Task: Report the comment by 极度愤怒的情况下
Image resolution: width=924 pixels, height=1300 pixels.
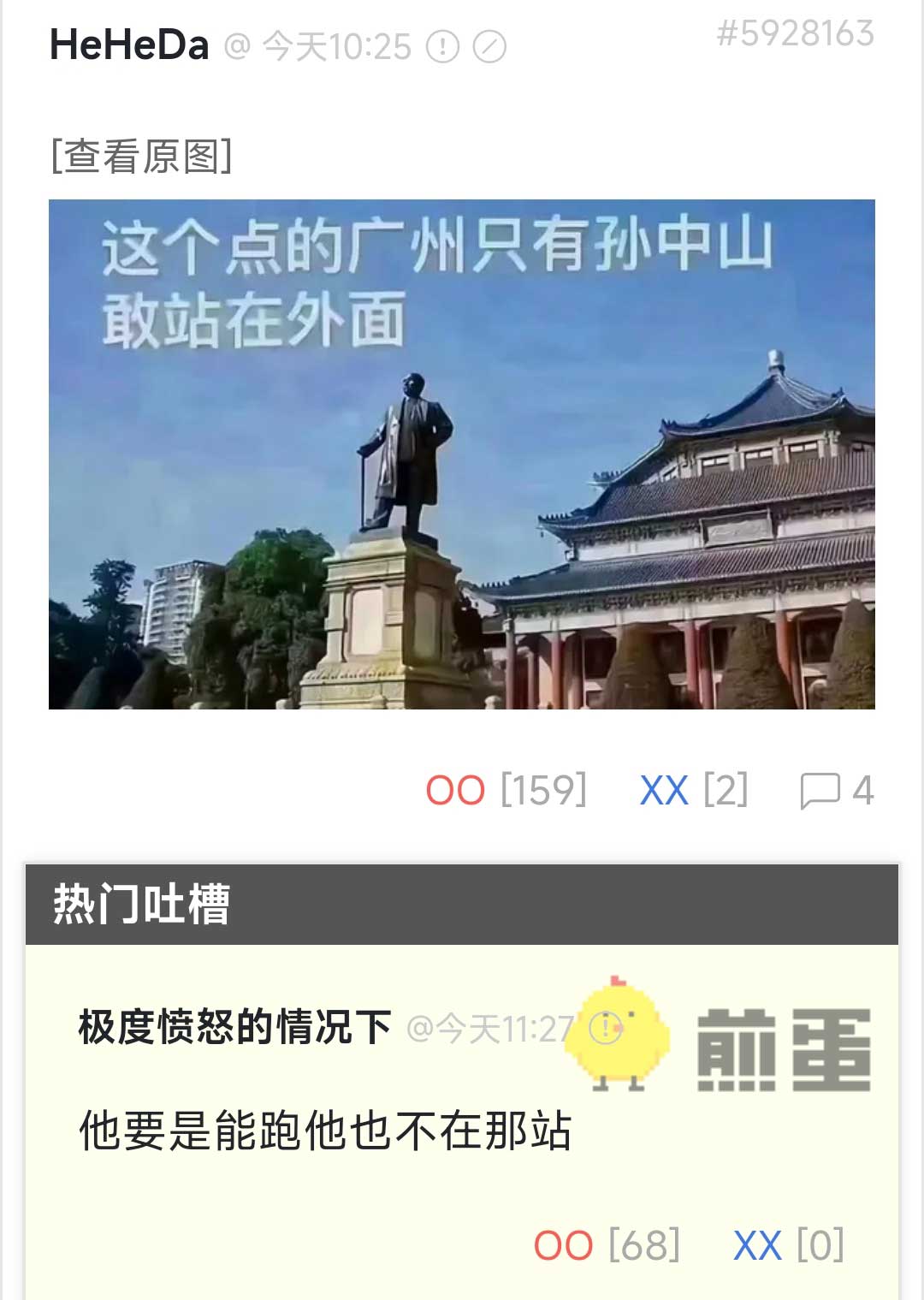Action: [606, 1027]
